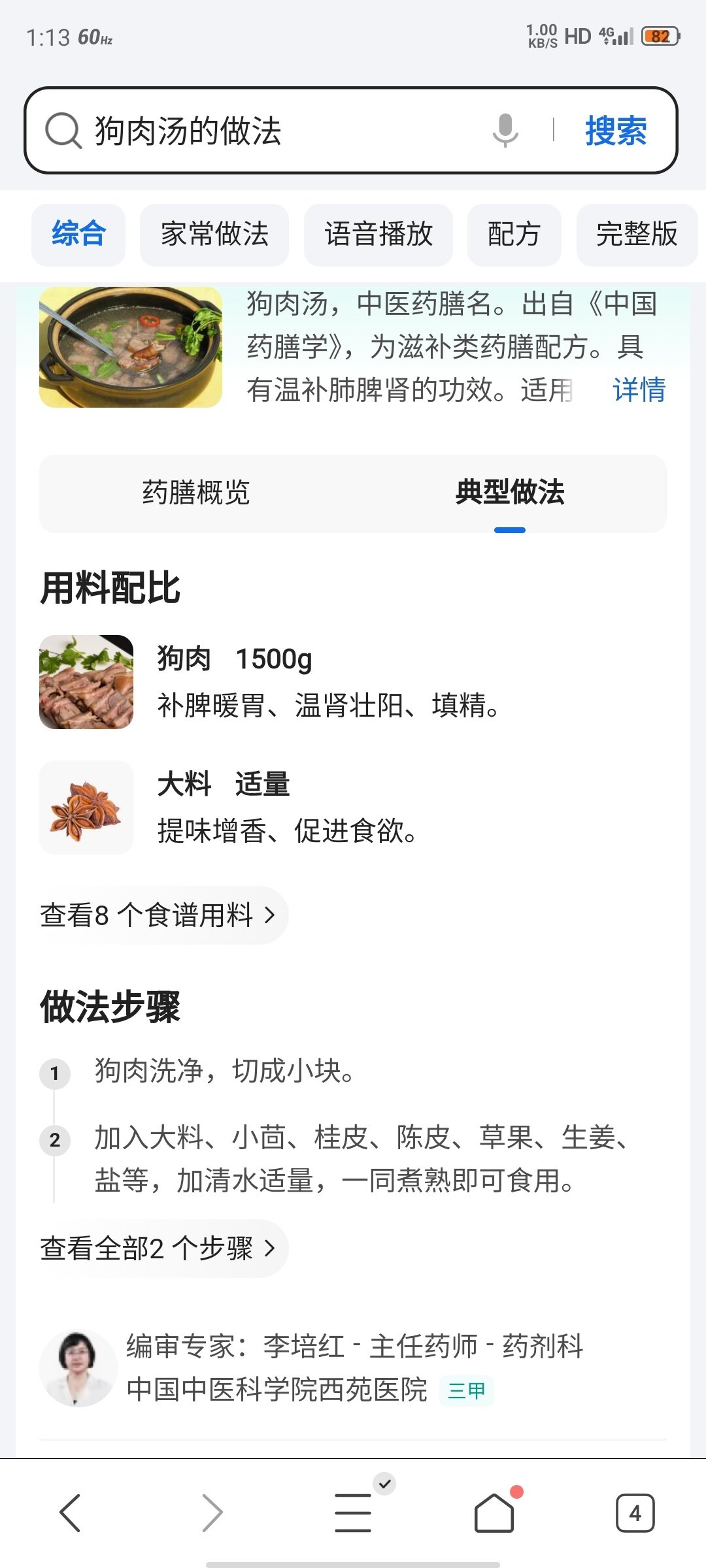Select the 配方 chip
Viewport: 706px width, 1568px height.
click(514, 235)
